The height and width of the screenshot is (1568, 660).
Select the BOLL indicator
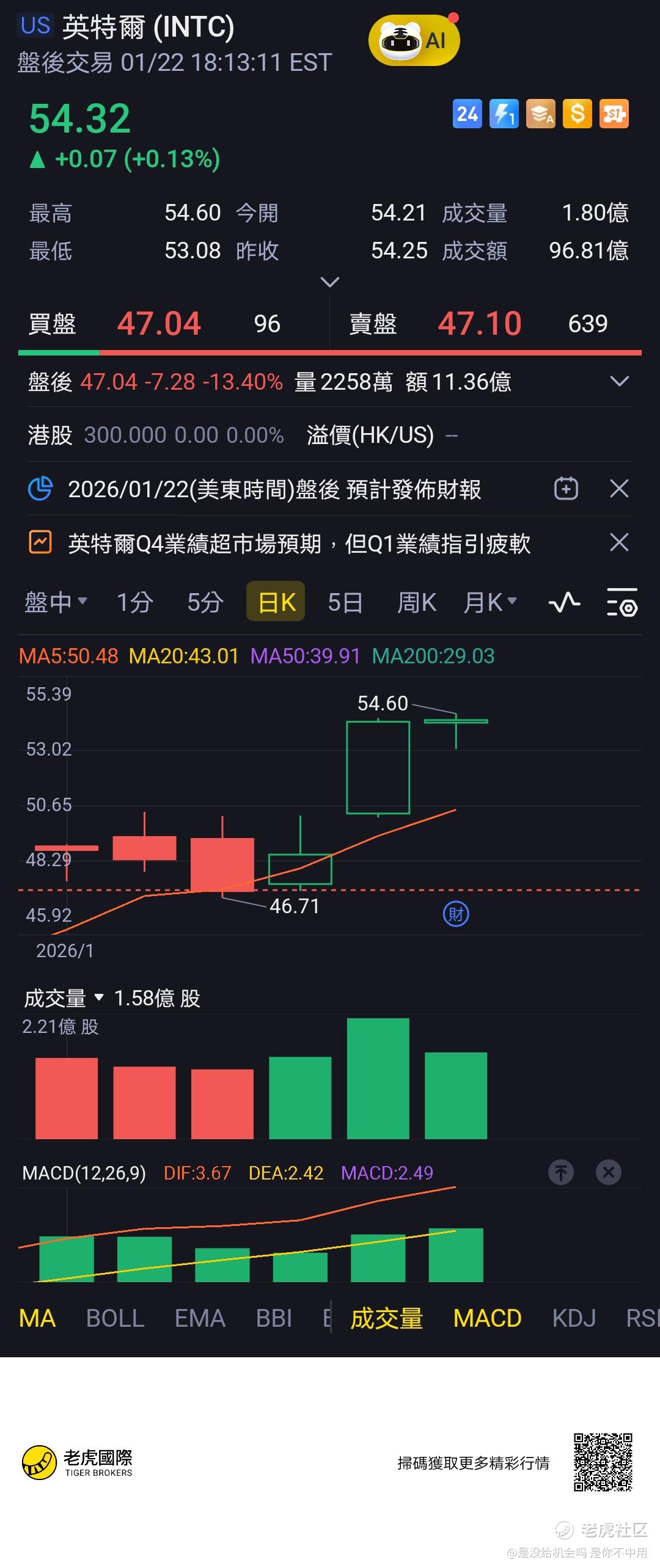pyautogui.click(x=115, y=1318)
